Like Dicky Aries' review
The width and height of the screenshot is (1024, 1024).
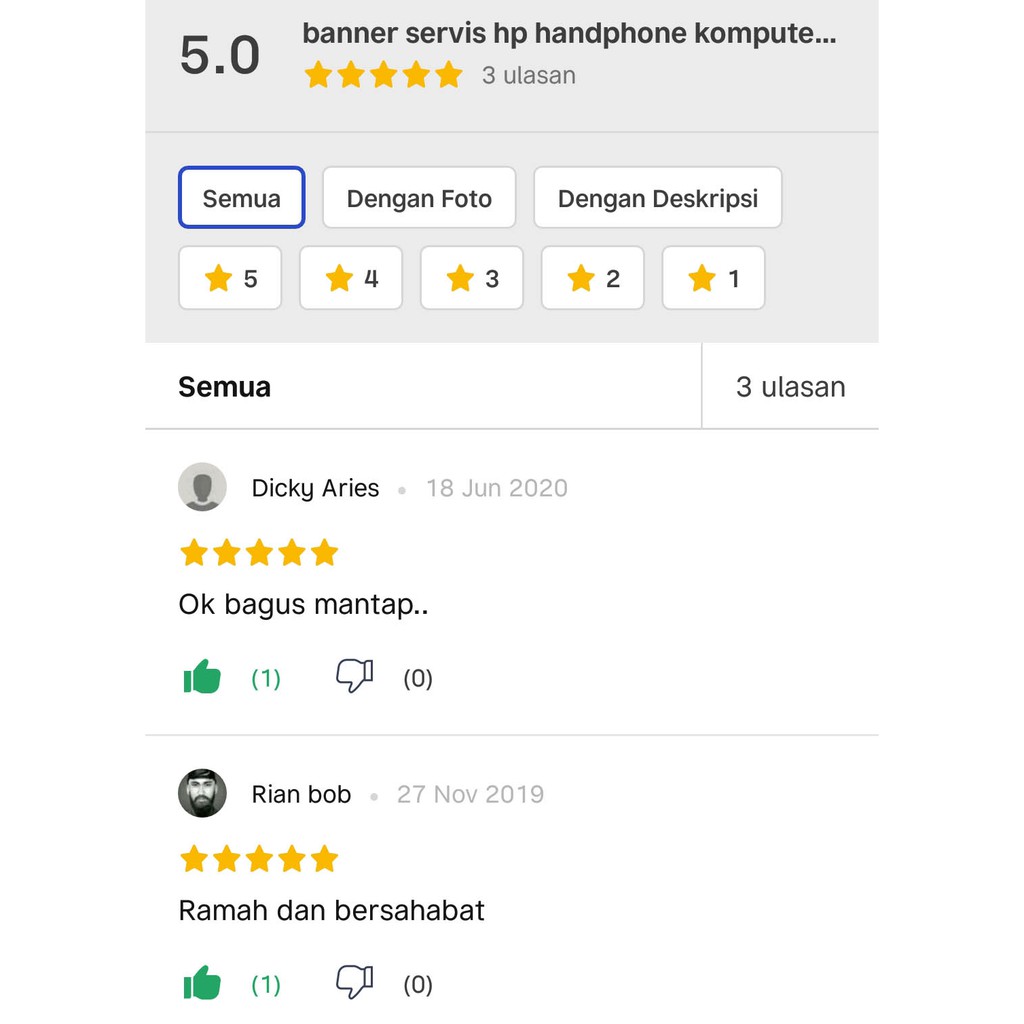(203, 677)
